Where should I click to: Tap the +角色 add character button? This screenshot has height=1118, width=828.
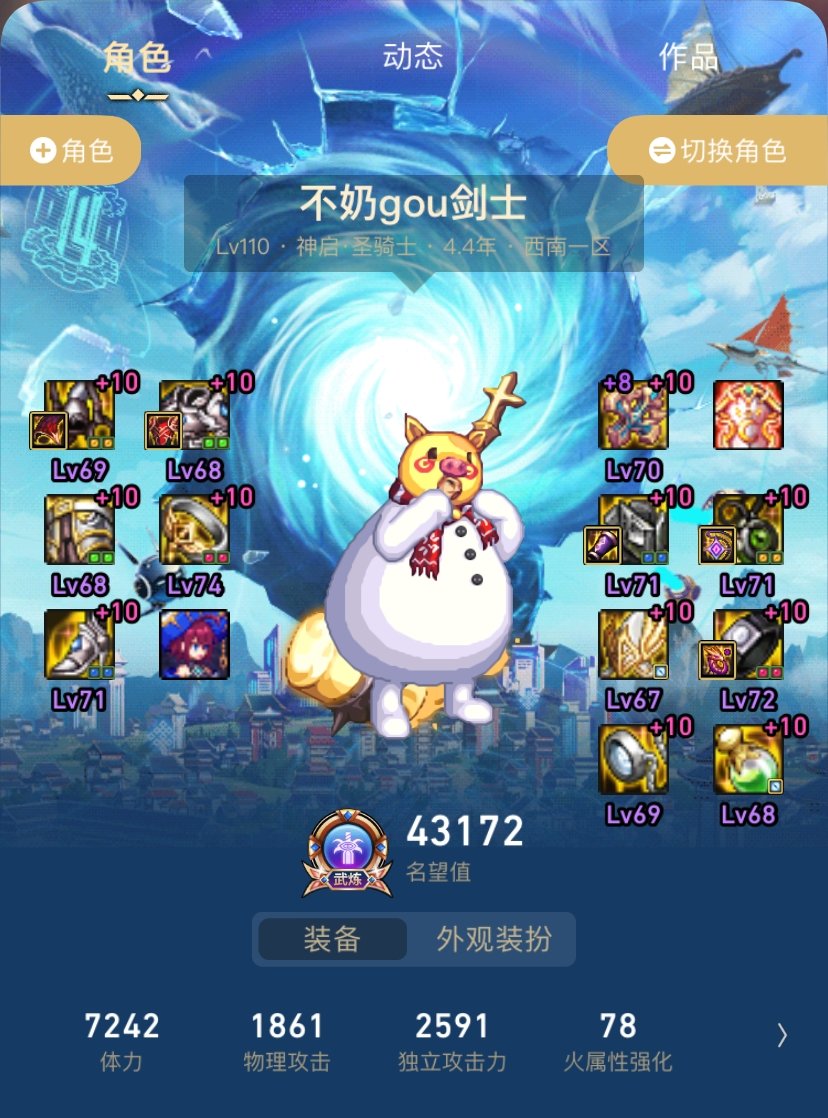coord(70,150)
